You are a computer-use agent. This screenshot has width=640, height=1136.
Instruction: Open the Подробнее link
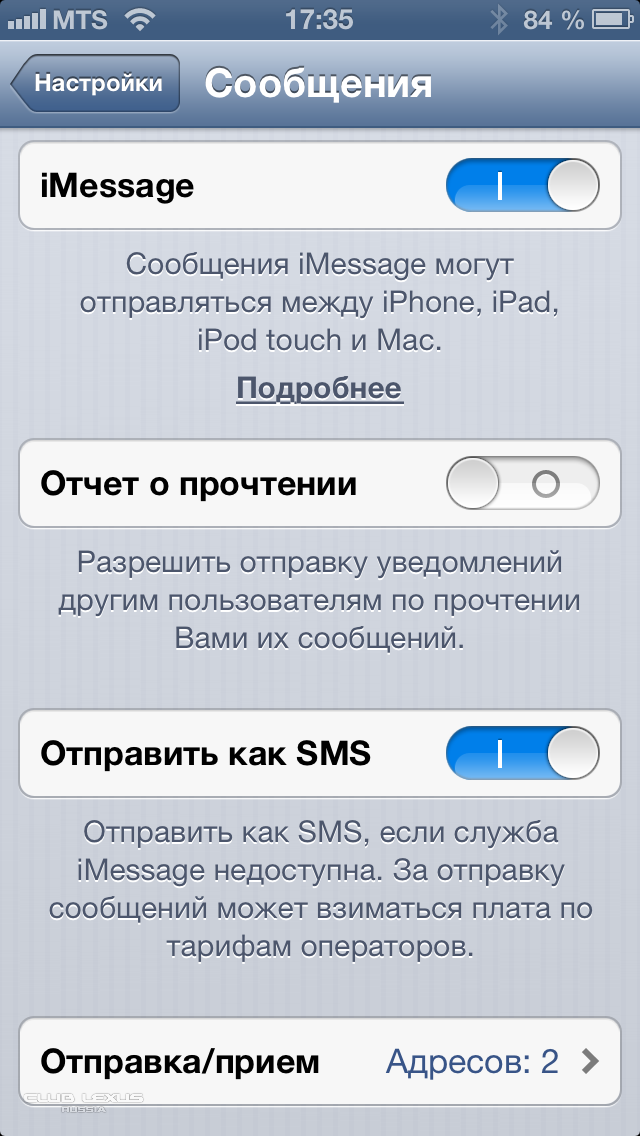click(319, 388)
